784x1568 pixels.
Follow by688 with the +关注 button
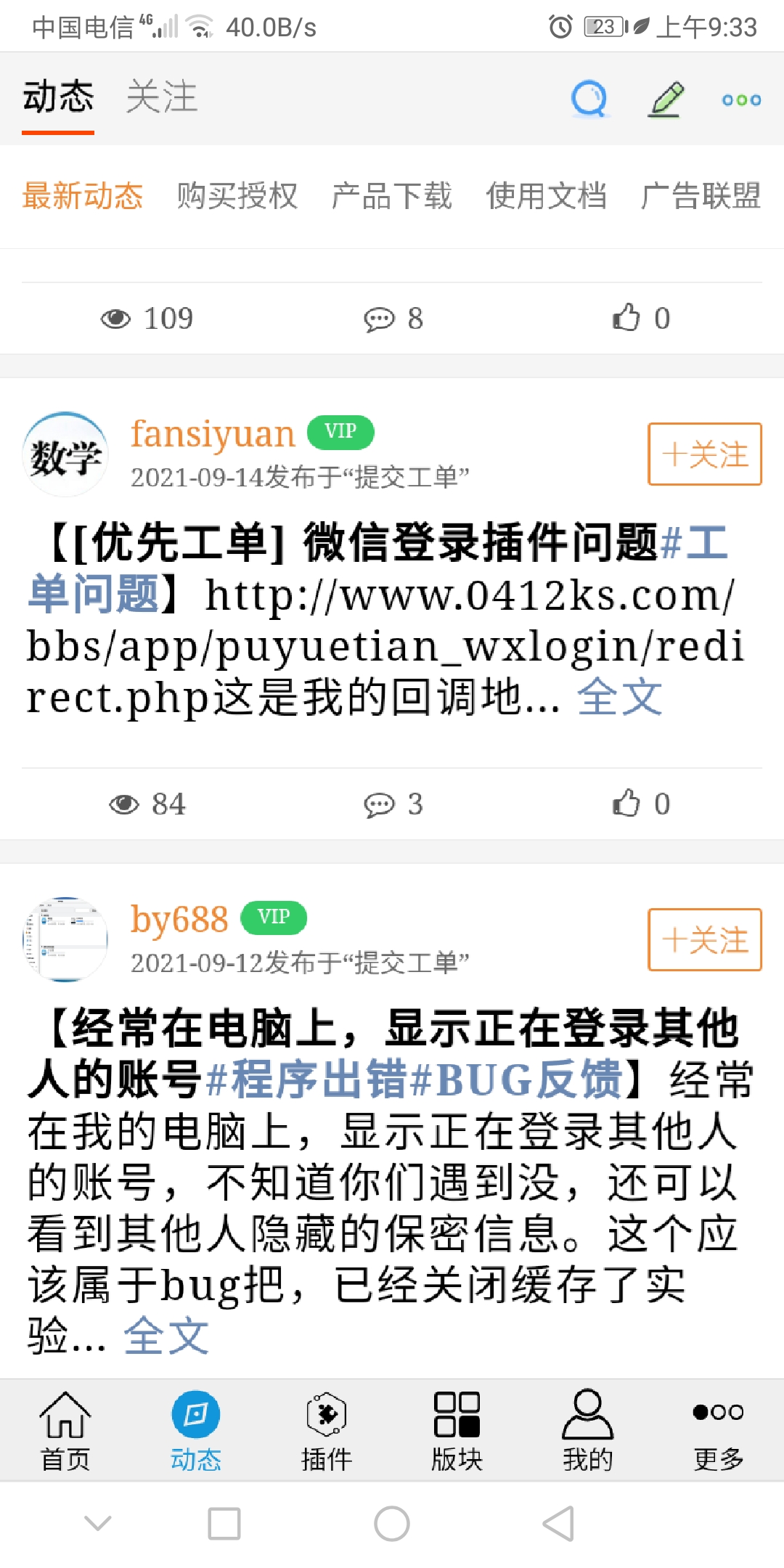pyautogui.click(x=704, y=940)
